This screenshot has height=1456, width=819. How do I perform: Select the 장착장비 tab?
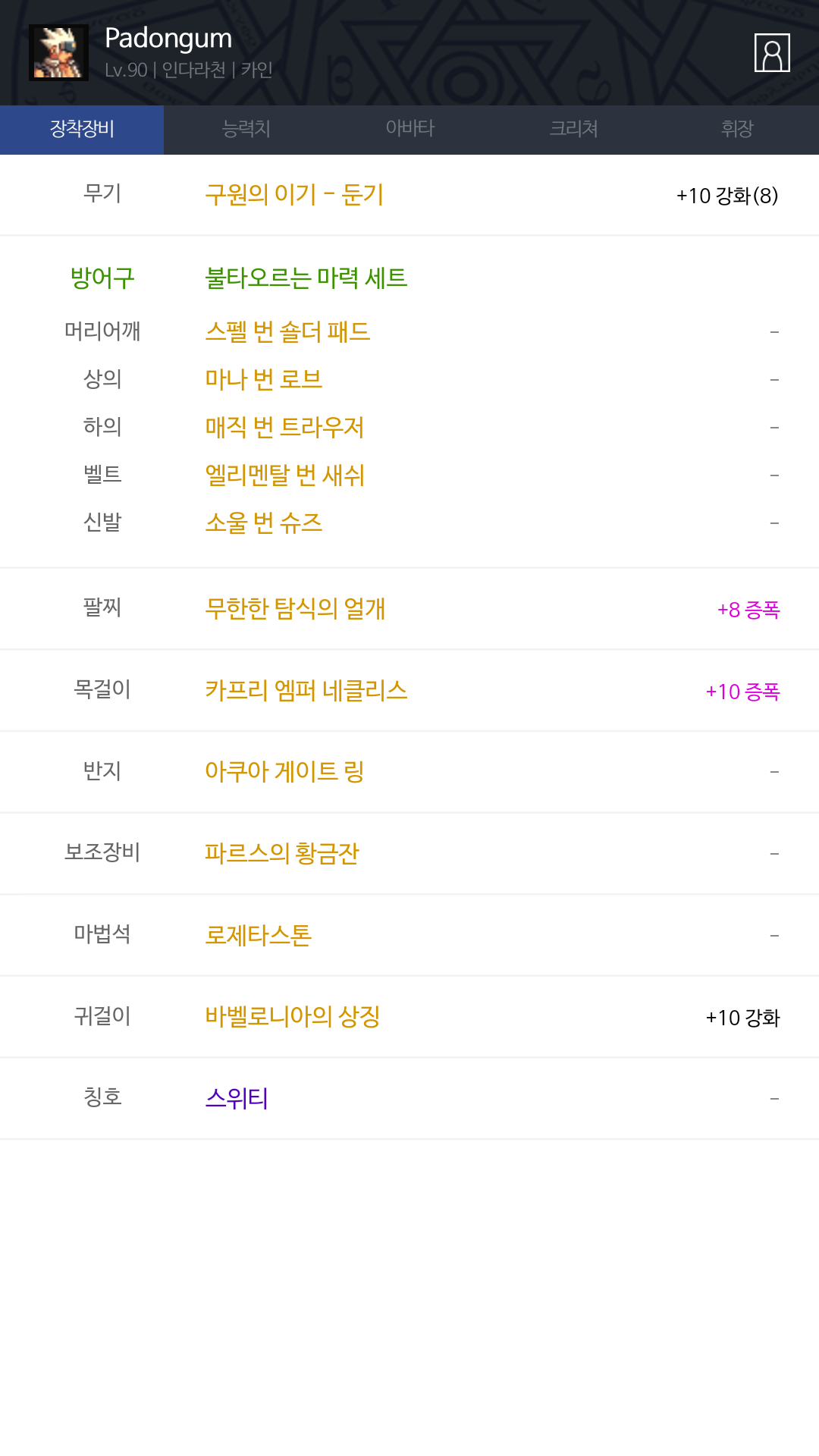pos(82,130)
